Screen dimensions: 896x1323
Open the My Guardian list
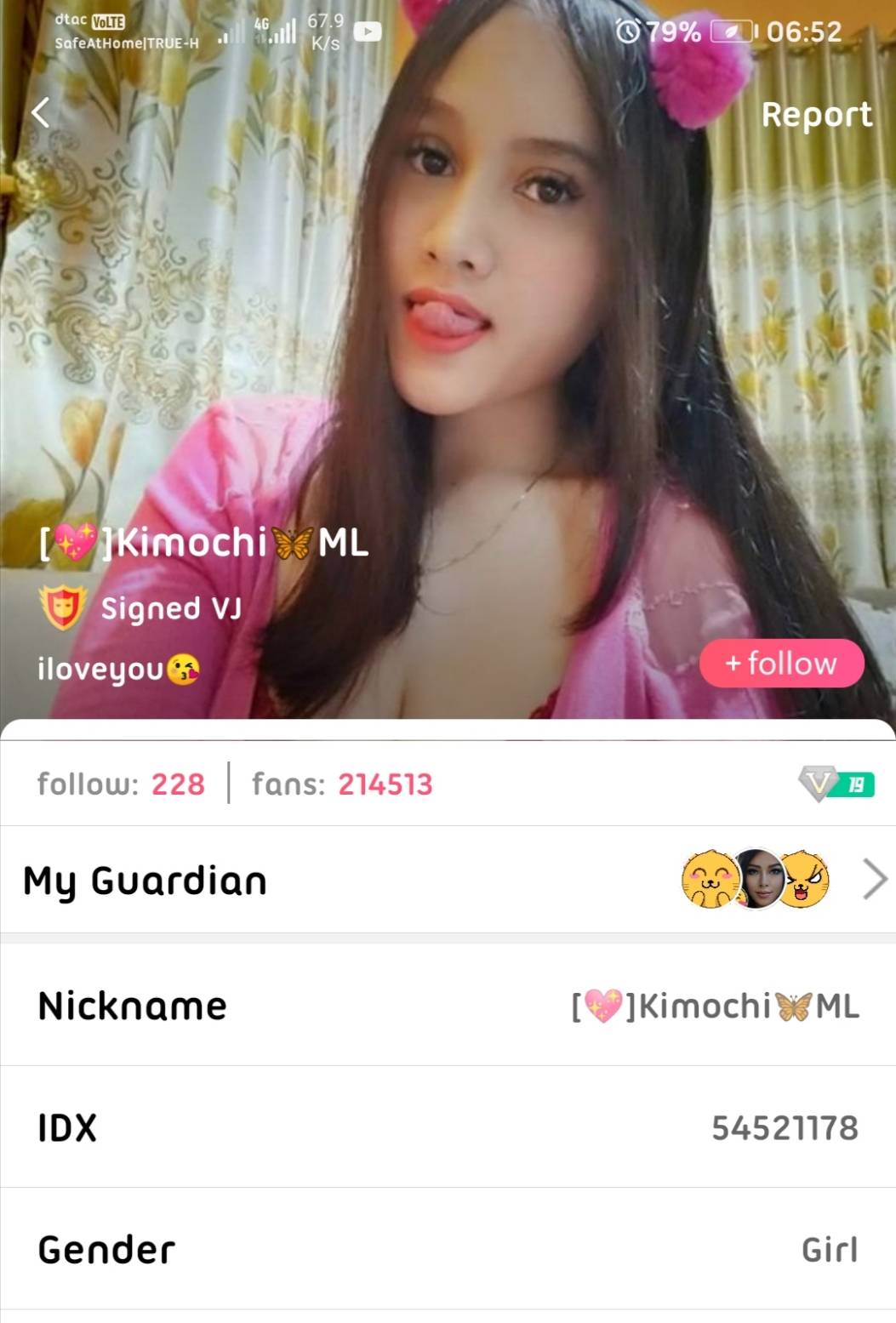(448, 880)
